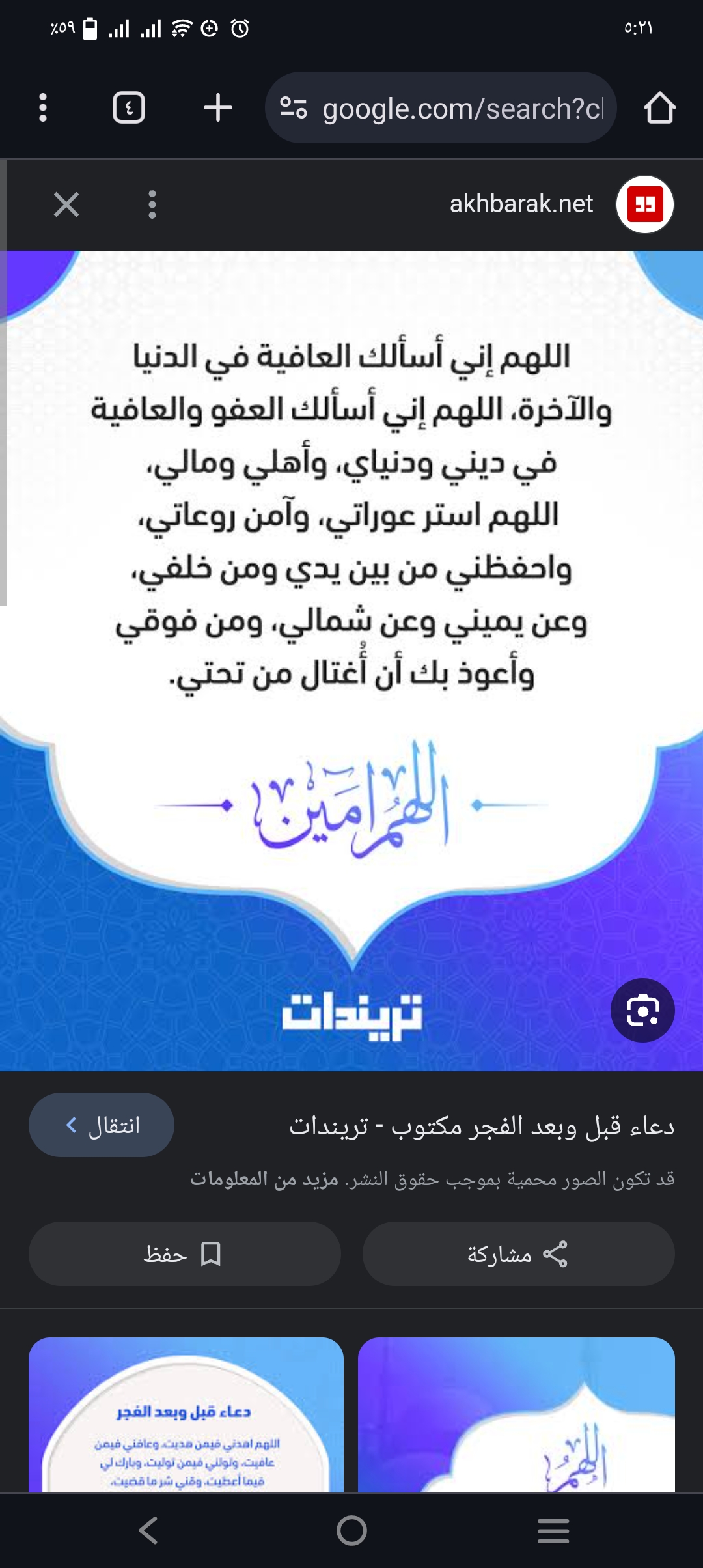The width and height of the screenshot is (703, 1568).
Task: Open the image viewer's more options menu
Action: [x=152, y=204]
